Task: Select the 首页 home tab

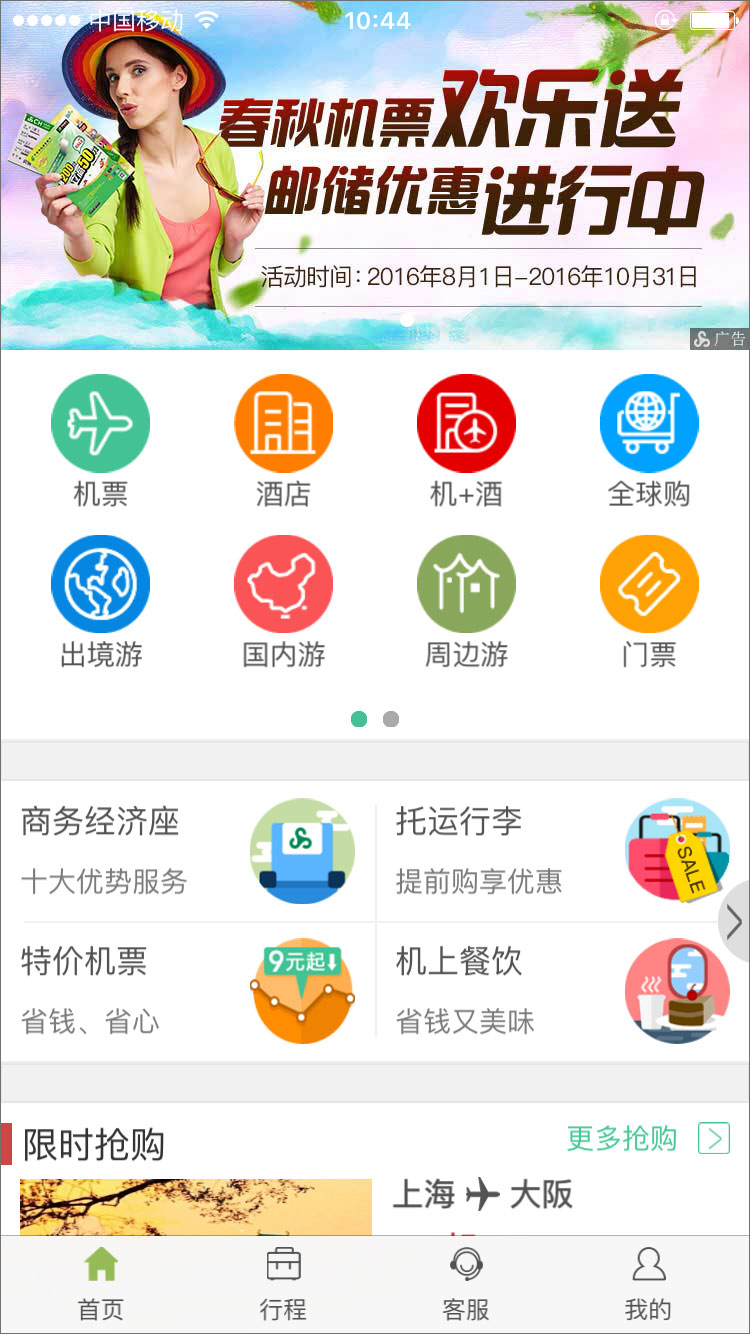Action: tap(101, 1284)
